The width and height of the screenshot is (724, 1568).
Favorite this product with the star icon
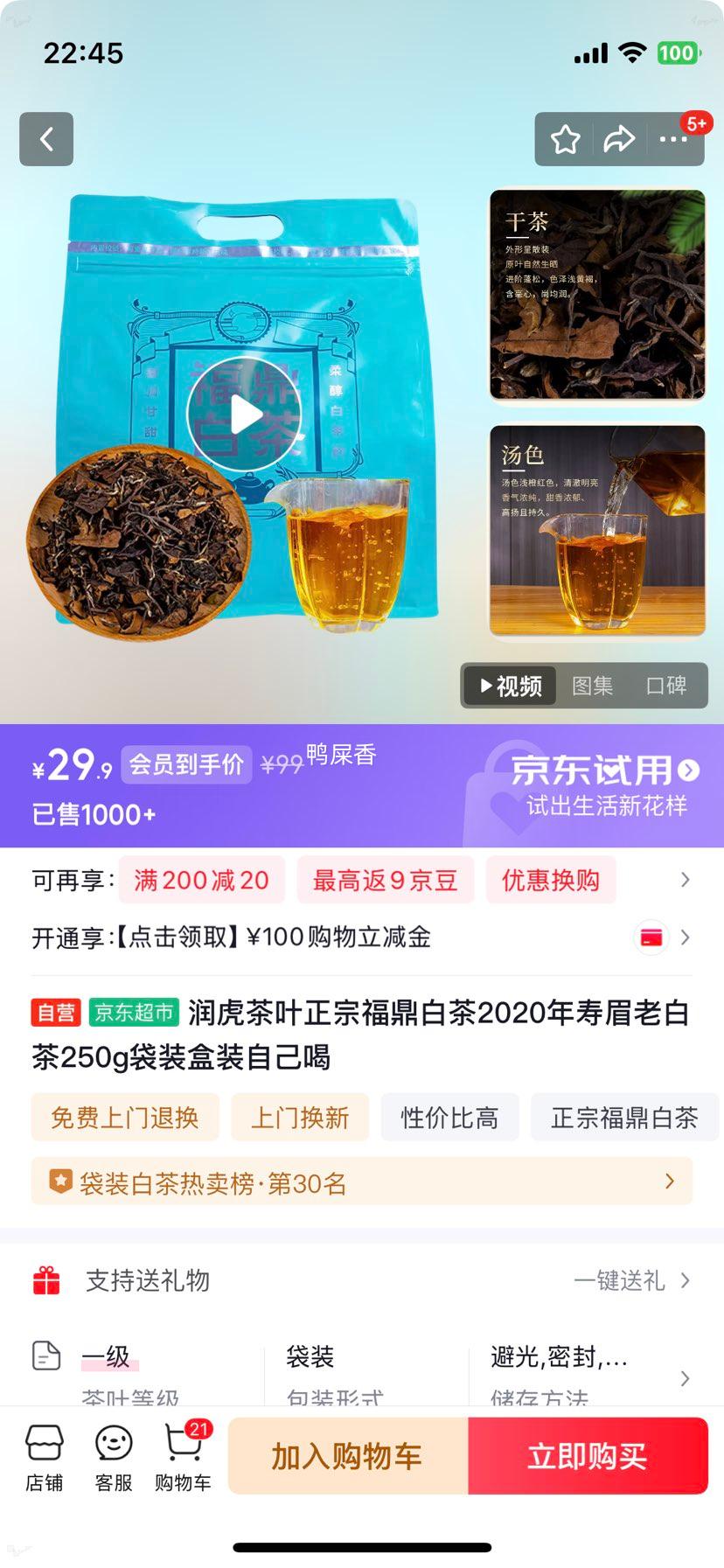tap(565, 139)
